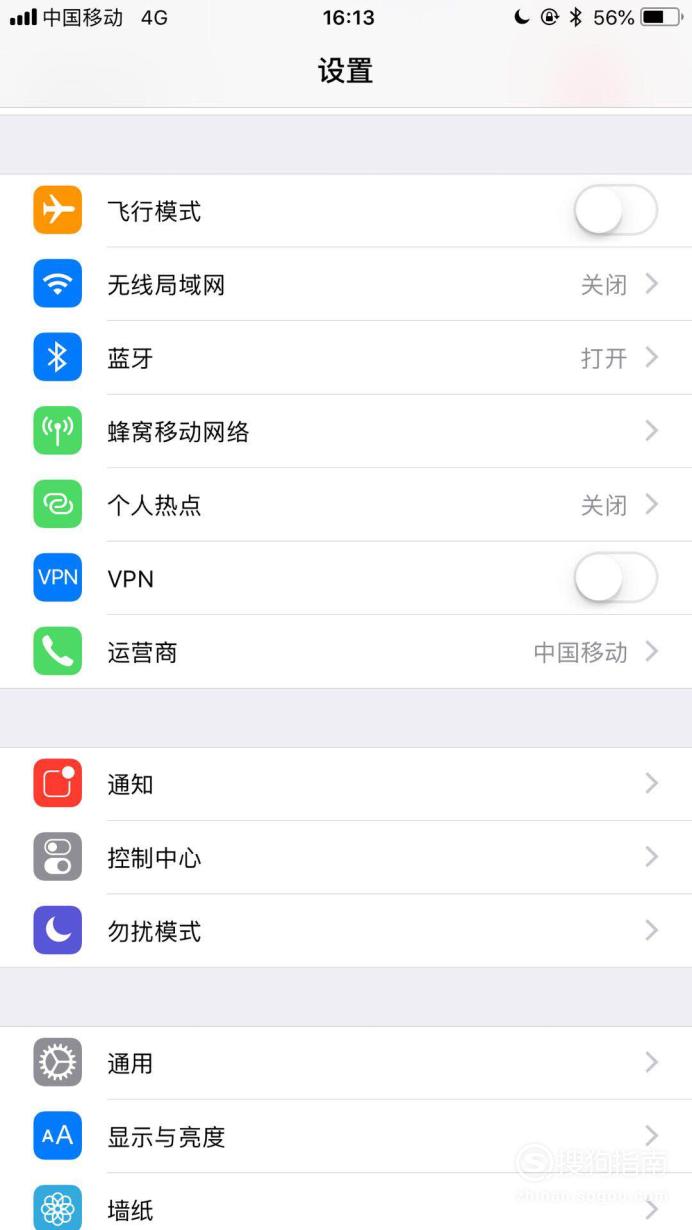Image resolution: width=692 pixels, height=1230 pixels.
Task: Open 墙纸 settings
Action: point(346,1203)
